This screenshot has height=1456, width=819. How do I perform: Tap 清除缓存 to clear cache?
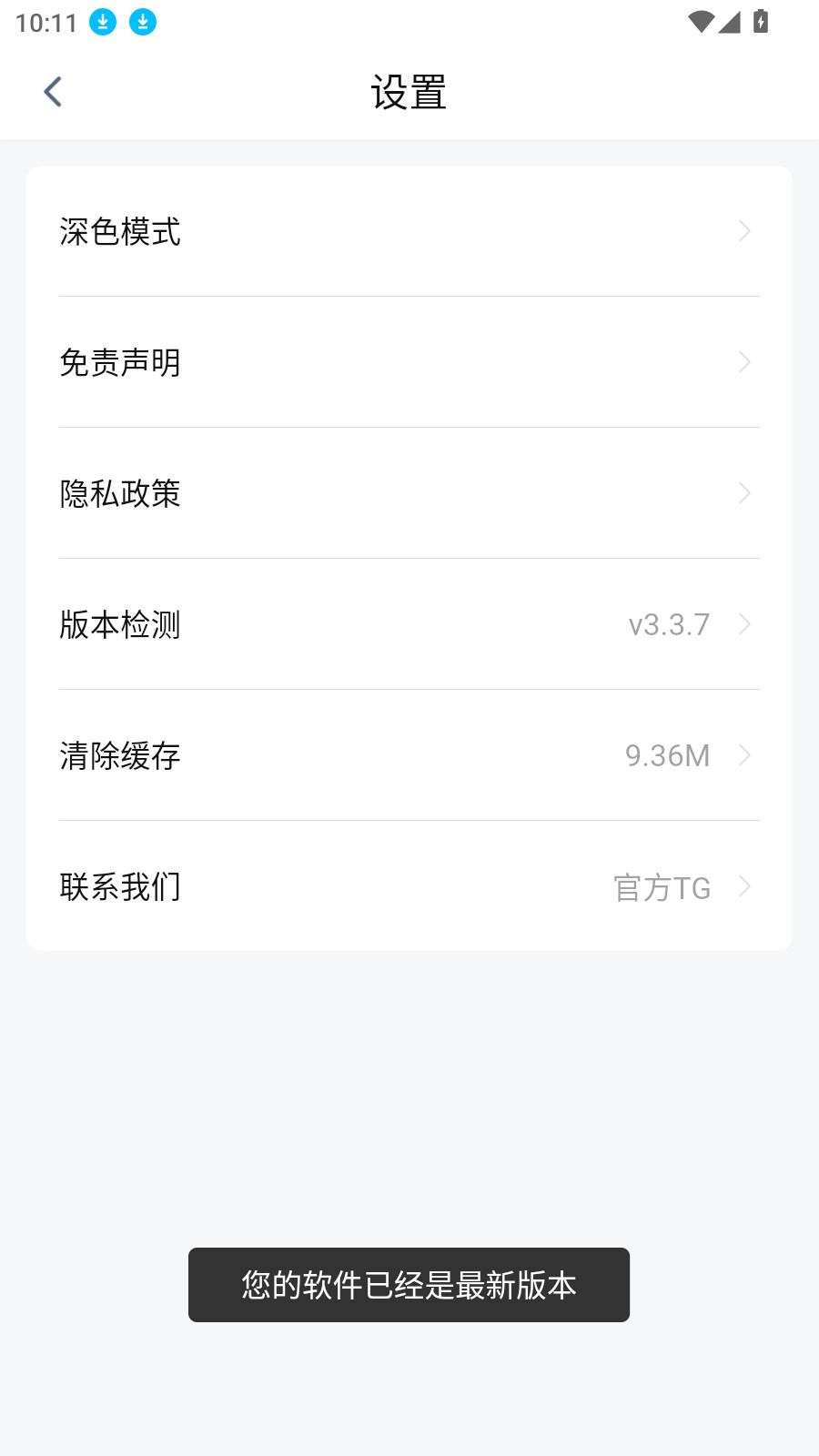(121, 755)
